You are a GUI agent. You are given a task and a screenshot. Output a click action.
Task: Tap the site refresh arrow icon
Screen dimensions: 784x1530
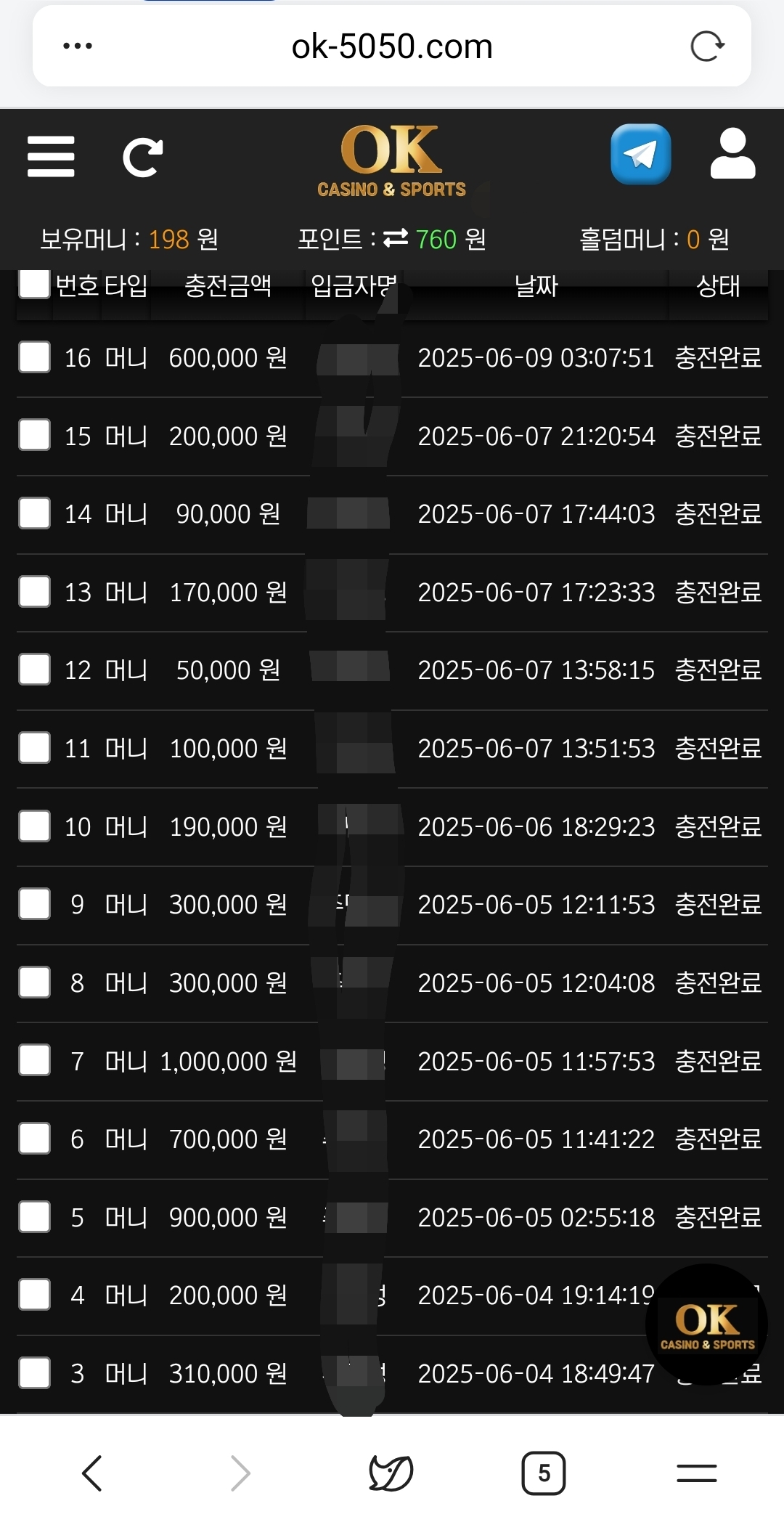[142, 157]
